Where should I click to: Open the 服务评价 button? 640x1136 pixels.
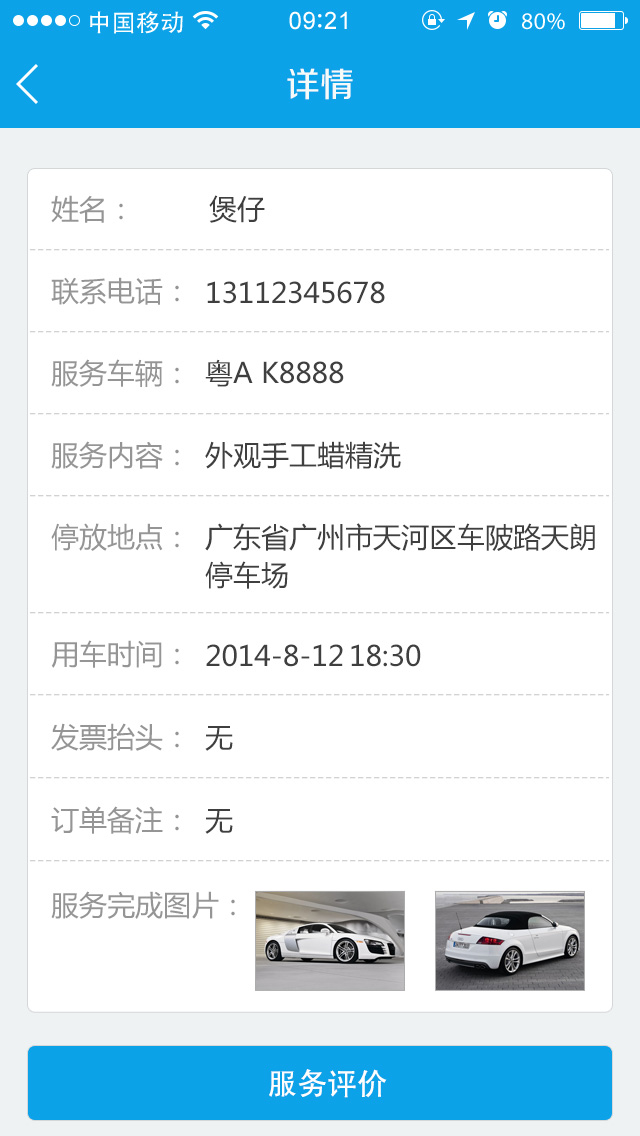click(x=320, y=1082)
